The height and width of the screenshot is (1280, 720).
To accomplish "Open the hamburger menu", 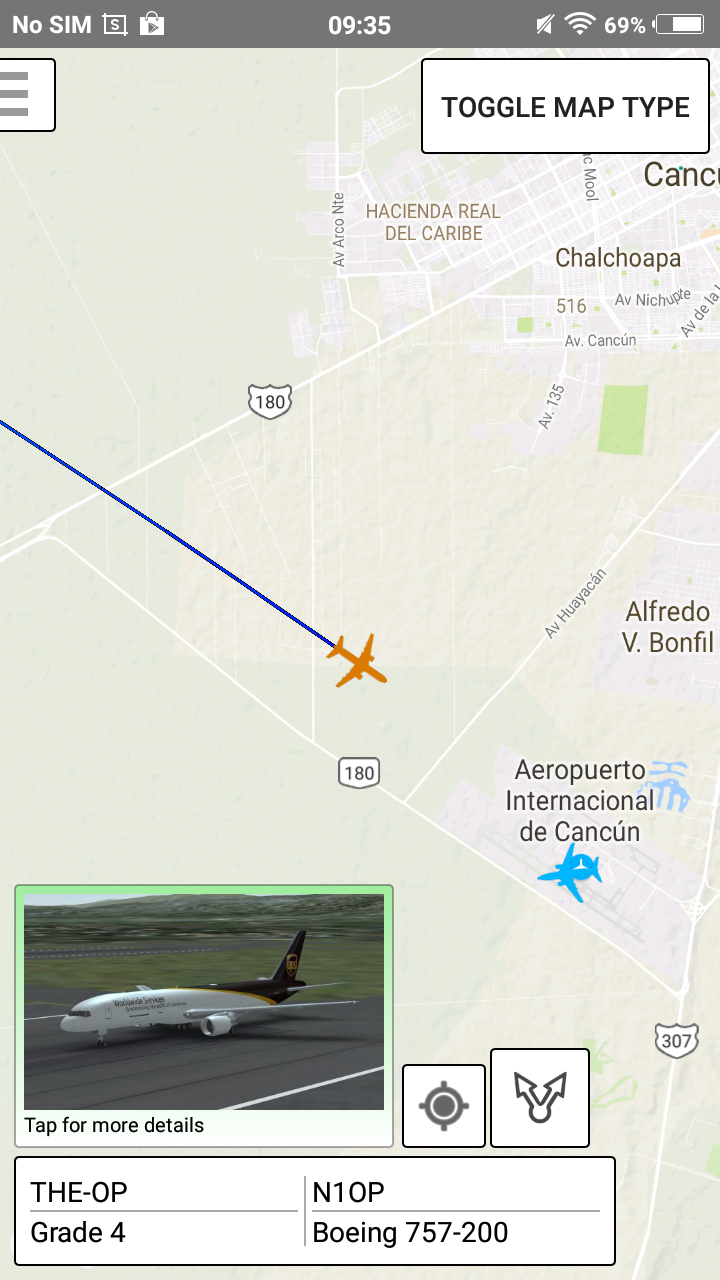I will 22,95.
